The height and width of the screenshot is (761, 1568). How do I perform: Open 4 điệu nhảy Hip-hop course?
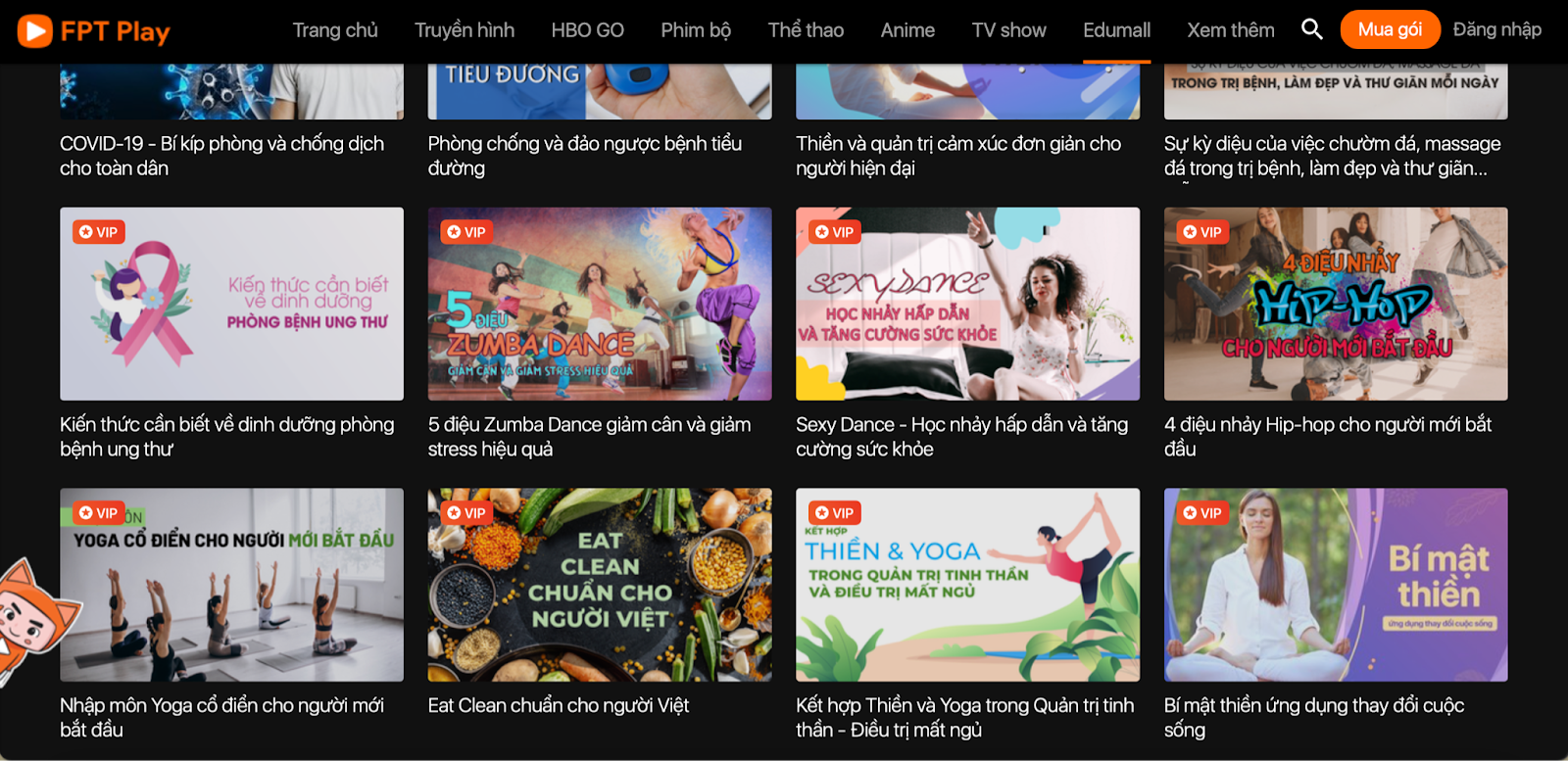[1335, 304]
